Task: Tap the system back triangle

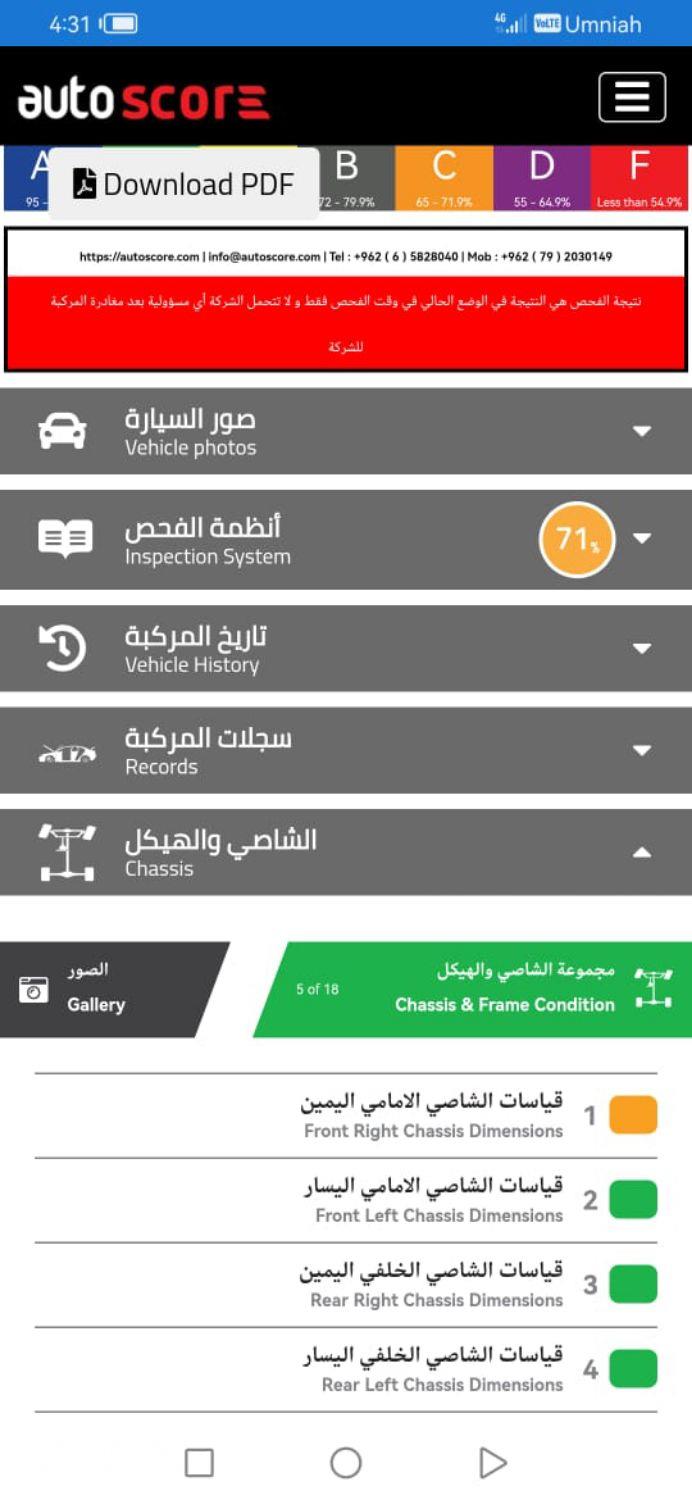Action: click(x=492, y=1463)
